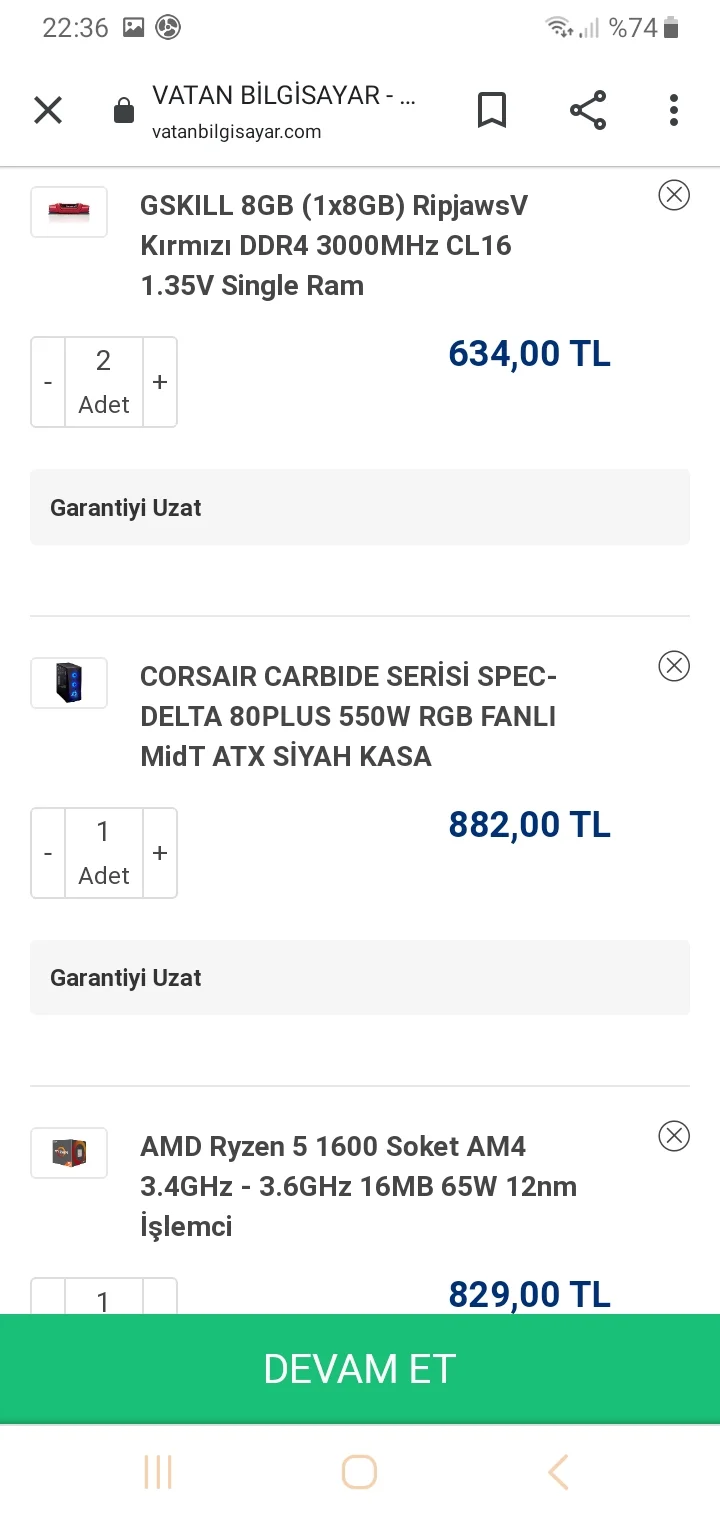Open the AMD Ryzen 5 product thumbnail

(x=69, y=1153)
